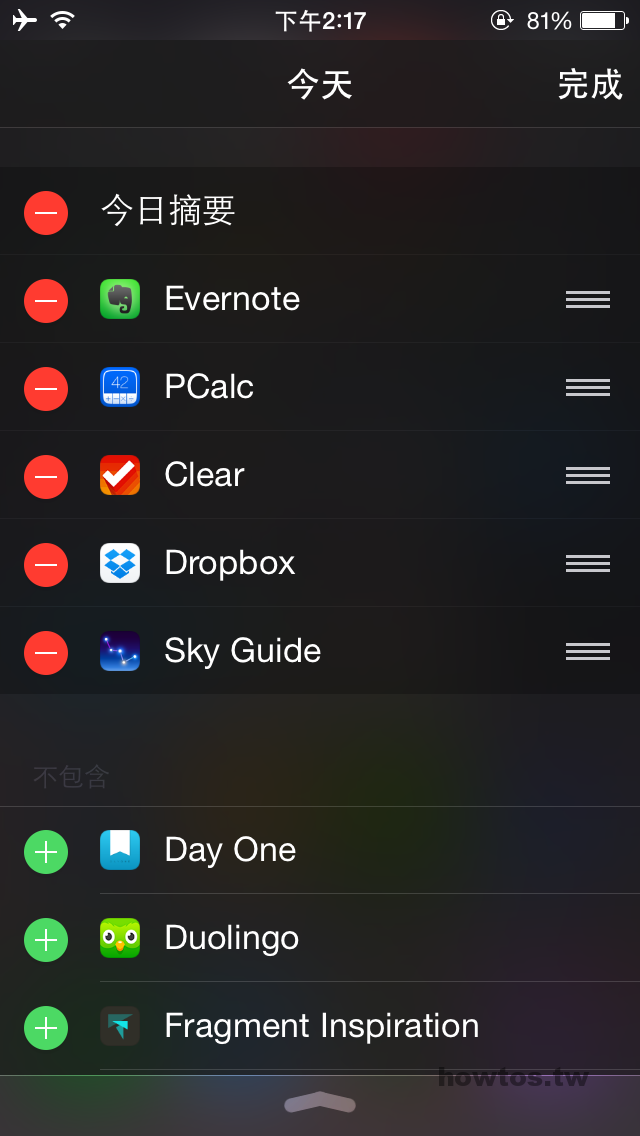
Task: Add the Fragment Inspiration widget
Action: [46, 1028]
